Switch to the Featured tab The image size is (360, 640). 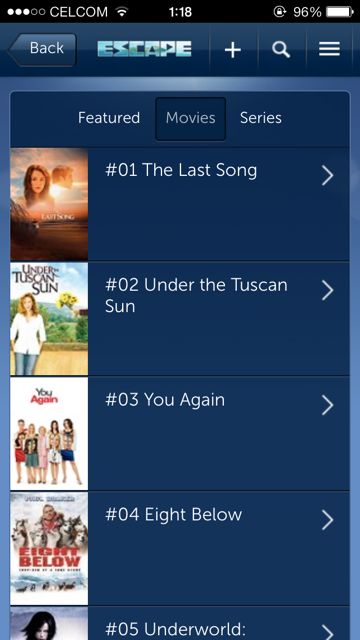(109, 118)
